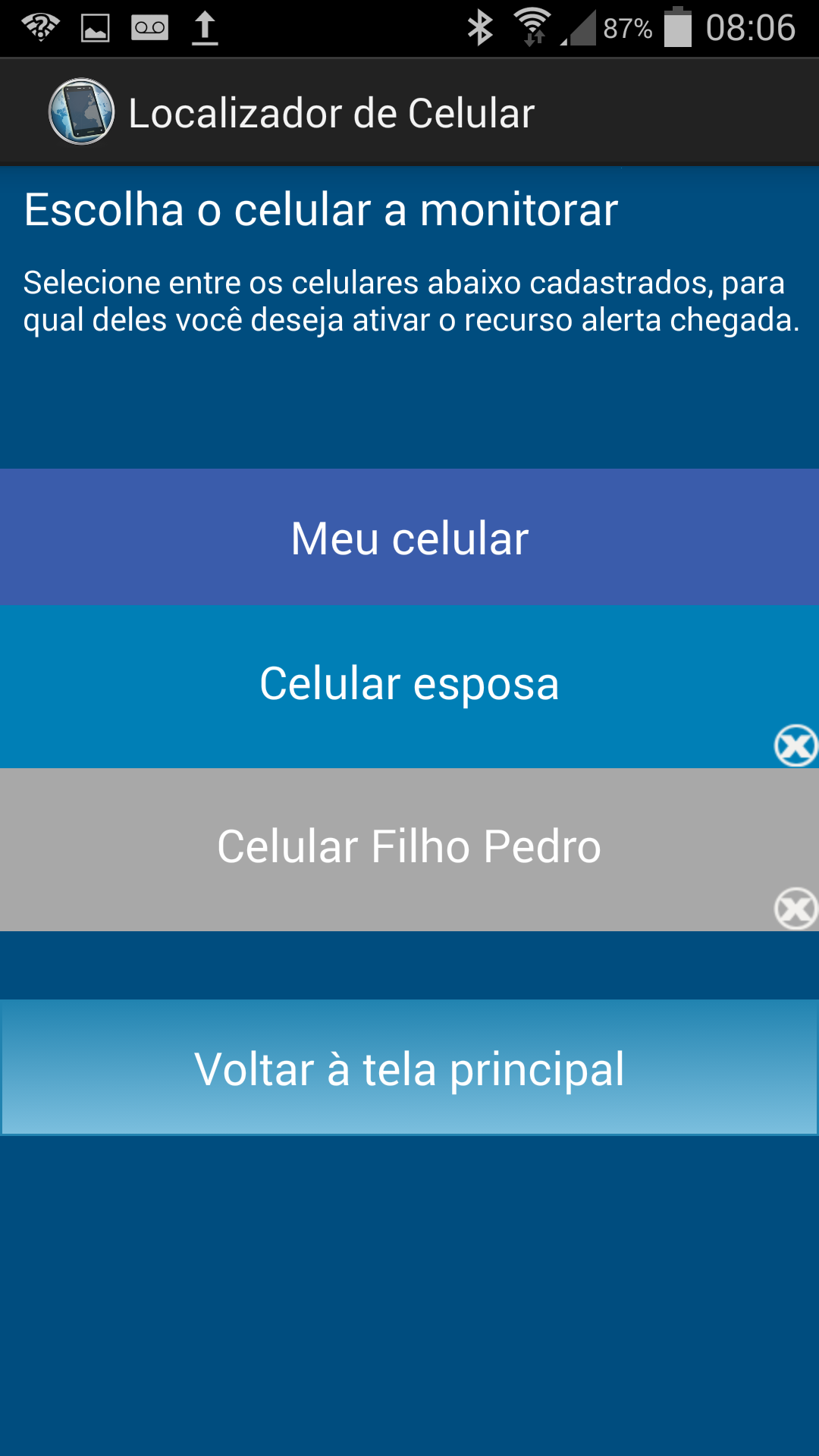Pick Celular Filho Pedro to monitor
The height and width of the screenshot is (1456, 819).
coord(409,847)
